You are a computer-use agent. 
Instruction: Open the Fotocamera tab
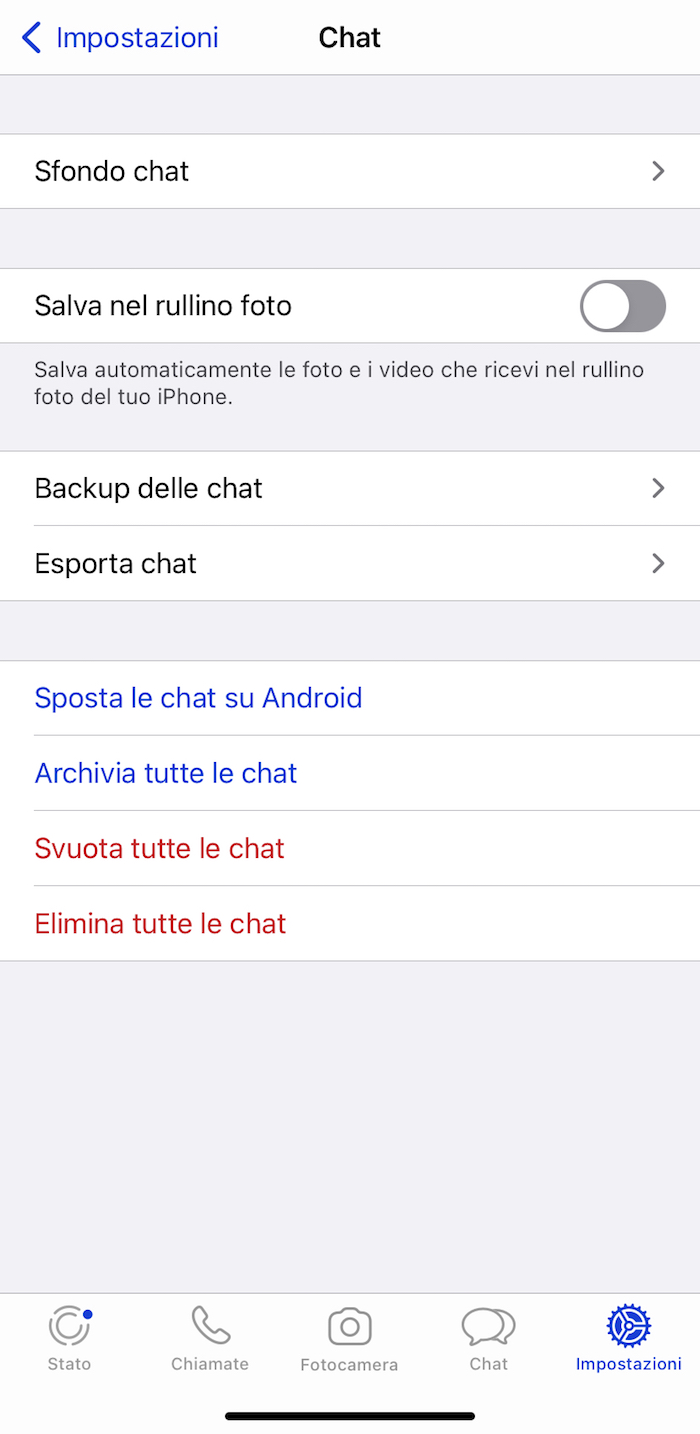click(350, 1338)
